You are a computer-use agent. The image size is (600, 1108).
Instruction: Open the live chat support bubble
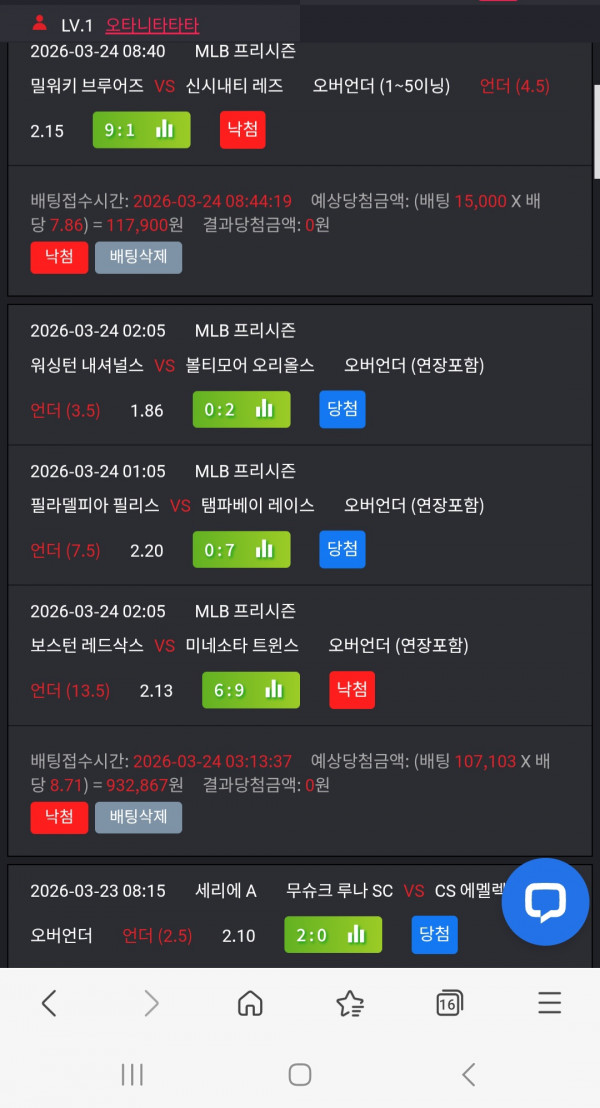click(x=545, y=902)
